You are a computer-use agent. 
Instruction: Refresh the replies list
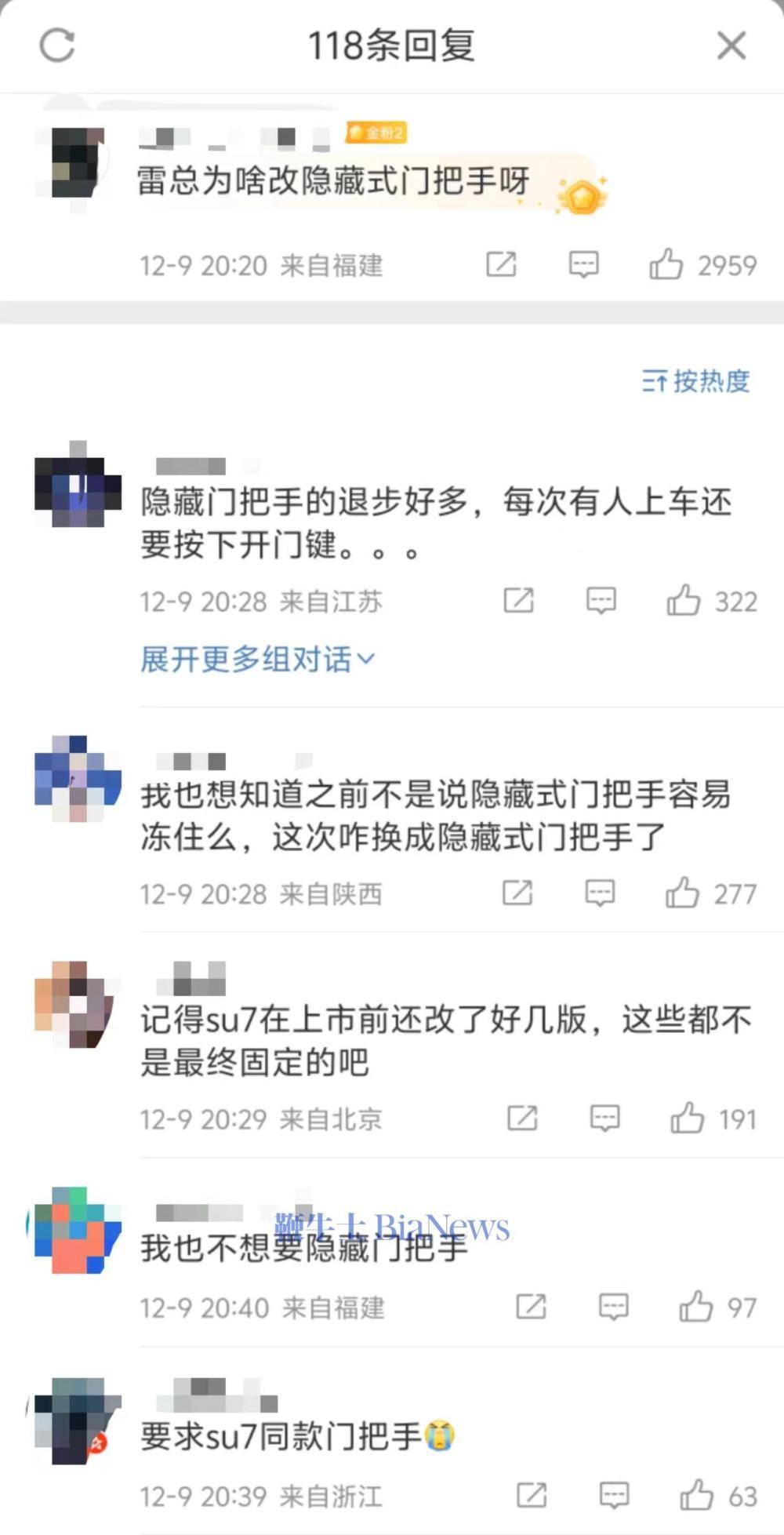click(x=57, y=45)
